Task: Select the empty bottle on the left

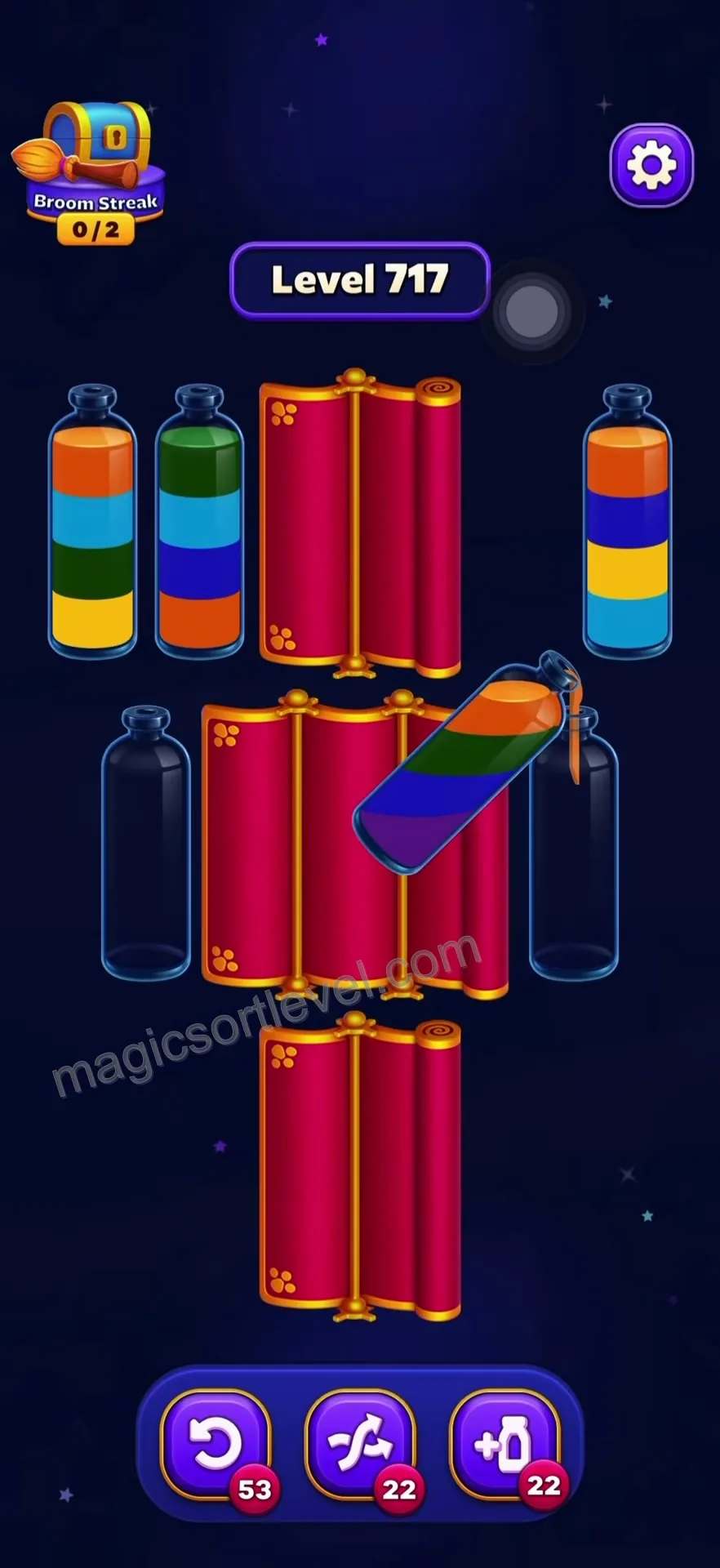Action: click(x=145, y=843)
